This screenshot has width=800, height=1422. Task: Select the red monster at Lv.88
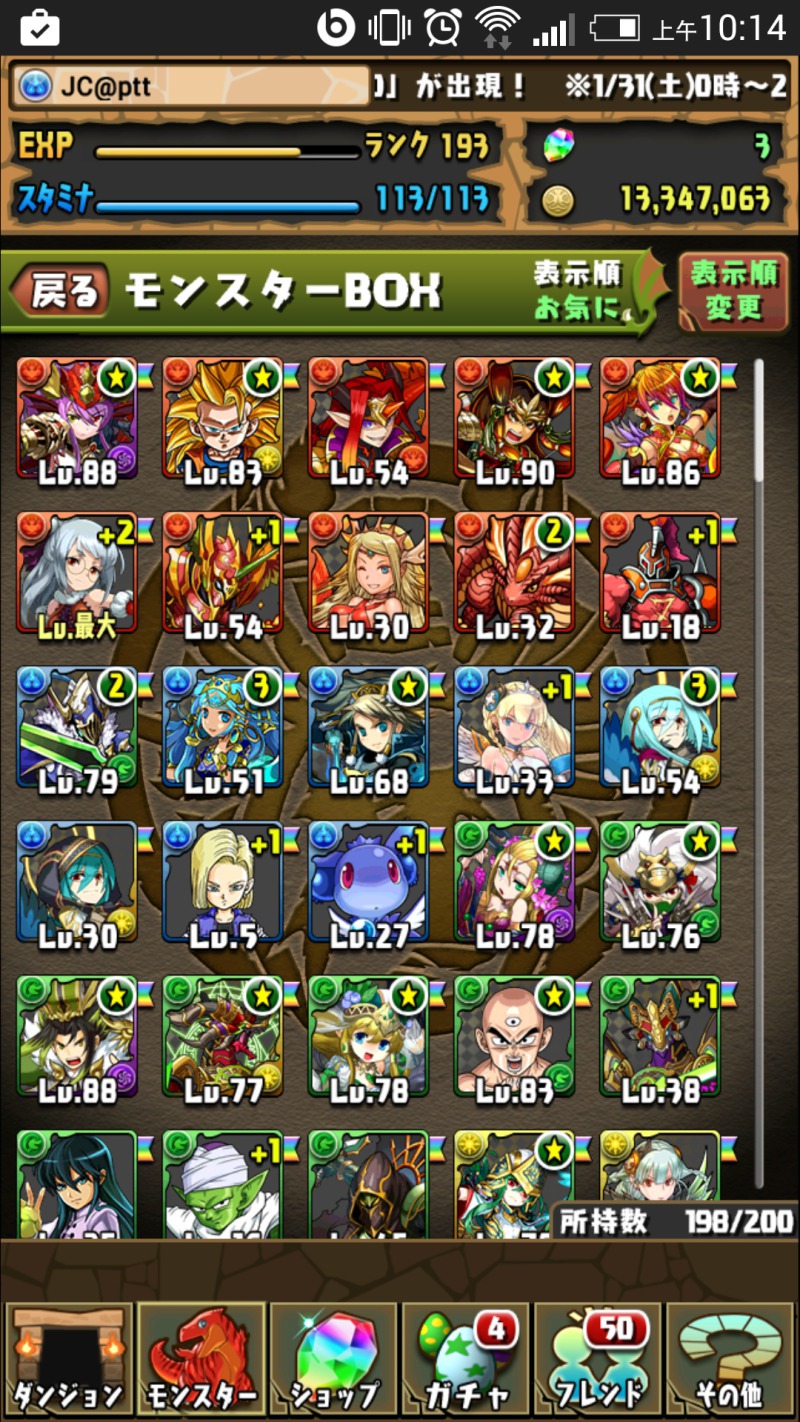(x=78, y=418)
